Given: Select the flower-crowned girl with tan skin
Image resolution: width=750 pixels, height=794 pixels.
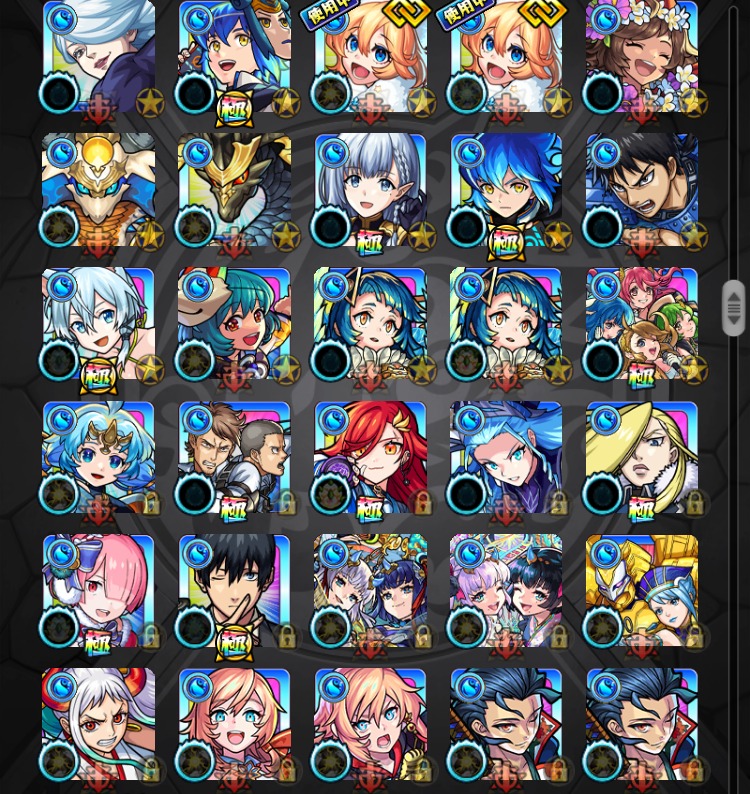Looking at the screenshot, I should tap(642, 56).
